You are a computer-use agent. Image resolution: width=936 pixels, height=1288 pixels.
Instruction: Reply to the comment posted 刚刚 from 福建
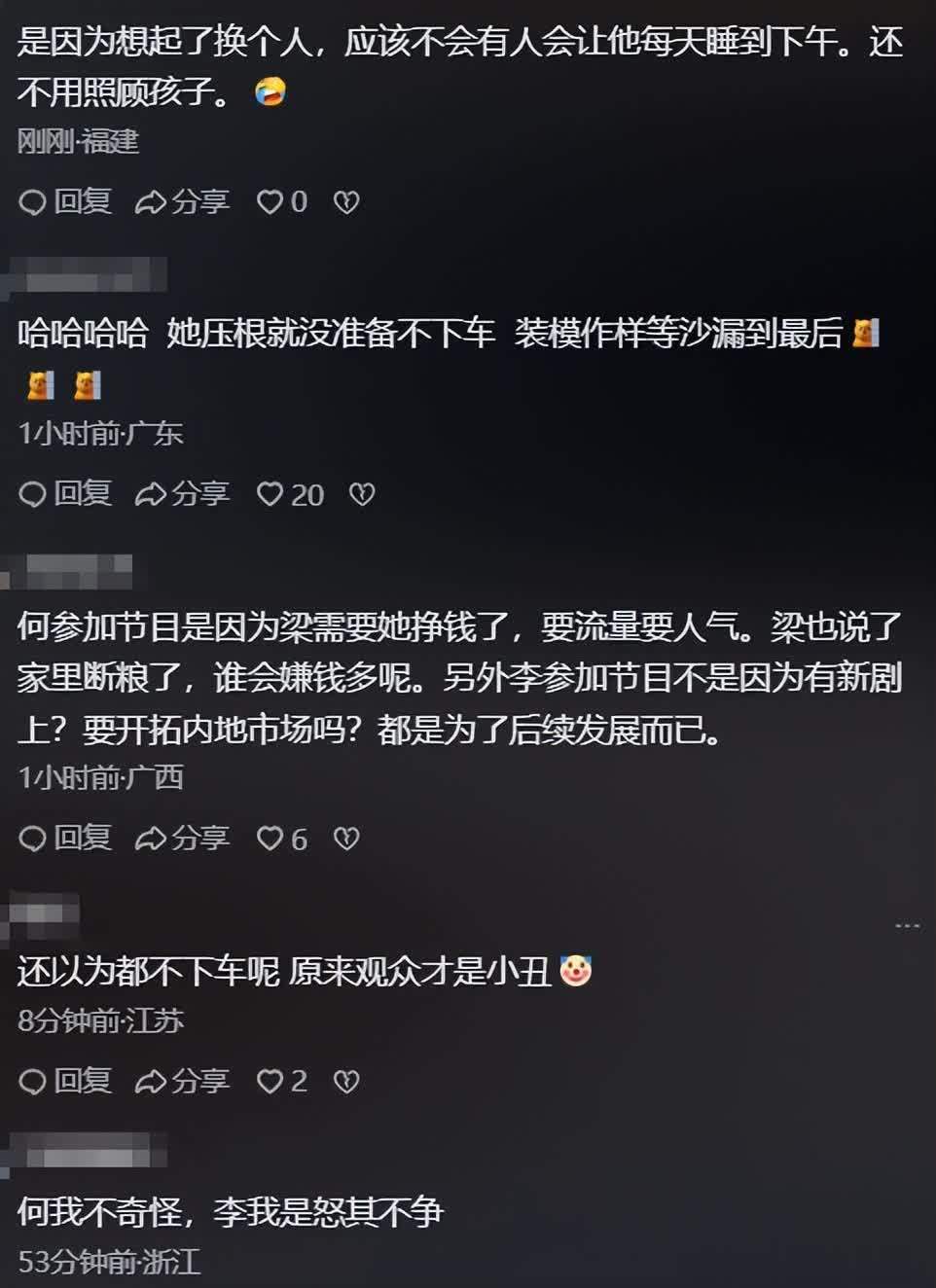65,201
